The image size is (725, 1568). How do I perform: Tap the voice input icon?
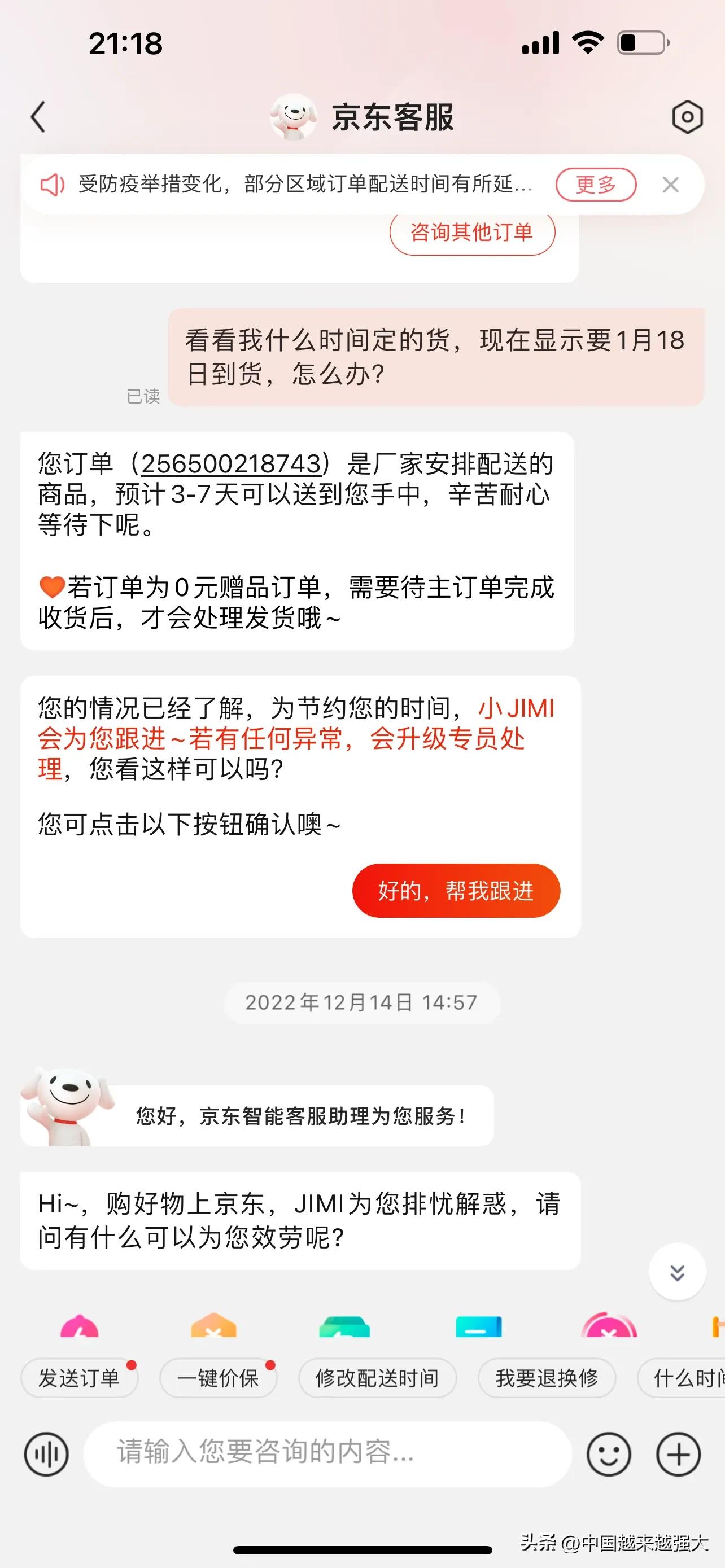click(x=46, y=1455)
